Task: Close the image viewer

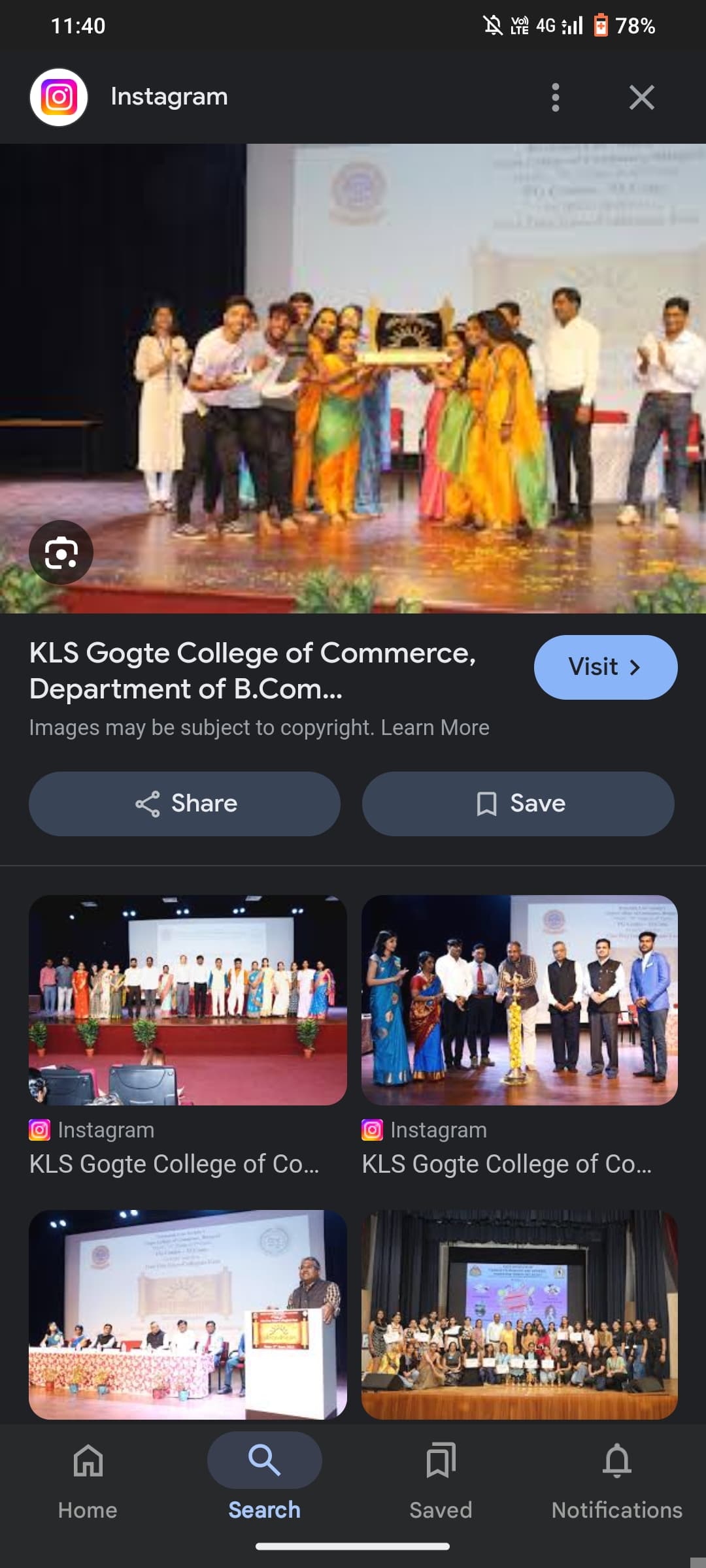Action: pyautogui.click(x=641, y=97)
